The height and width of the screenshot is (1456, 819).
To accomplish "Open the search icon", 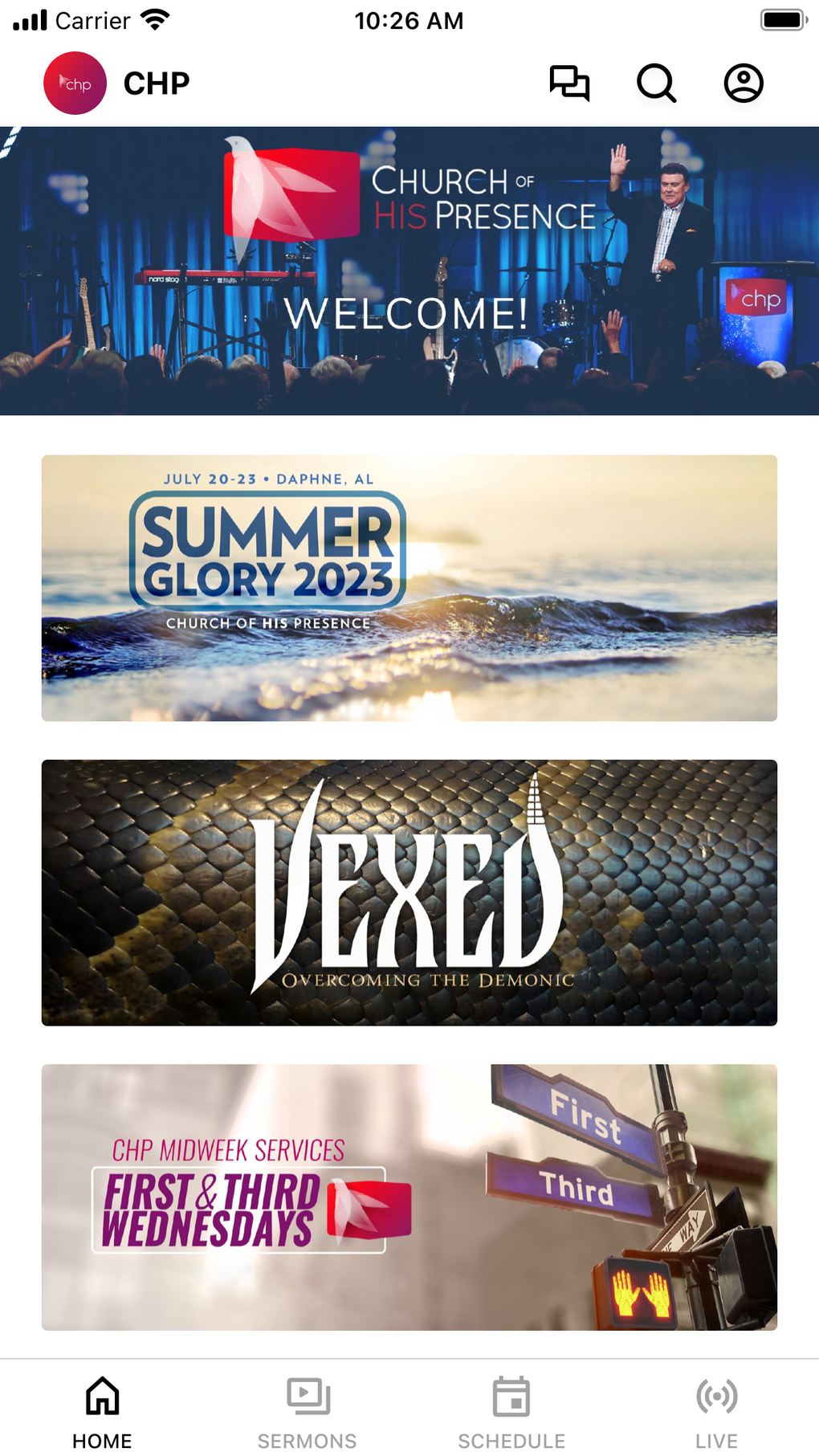I will click(x=656, y=83).
